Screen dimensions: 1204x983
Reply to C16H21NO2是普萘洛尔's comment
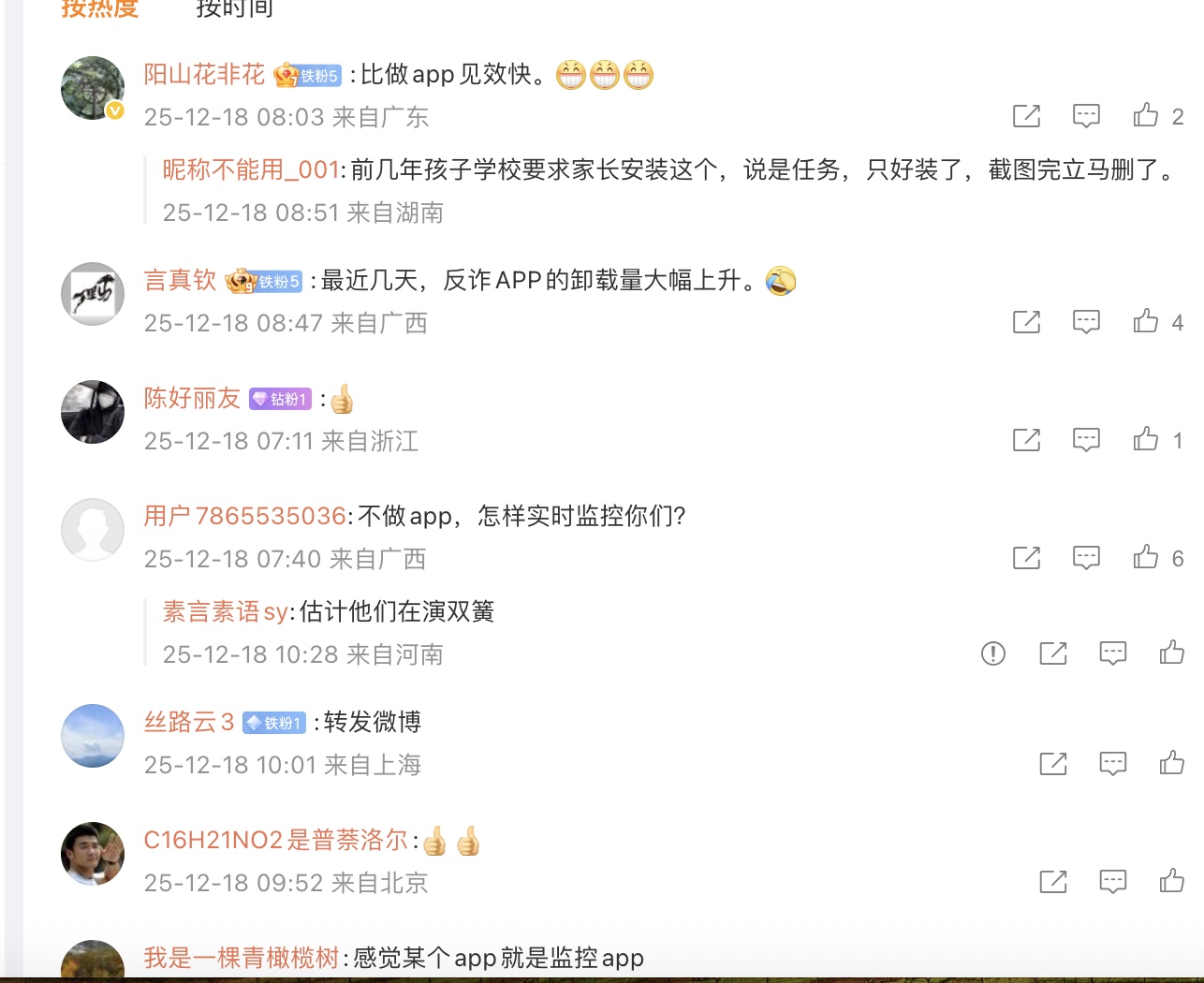[x=1112, y=882]
